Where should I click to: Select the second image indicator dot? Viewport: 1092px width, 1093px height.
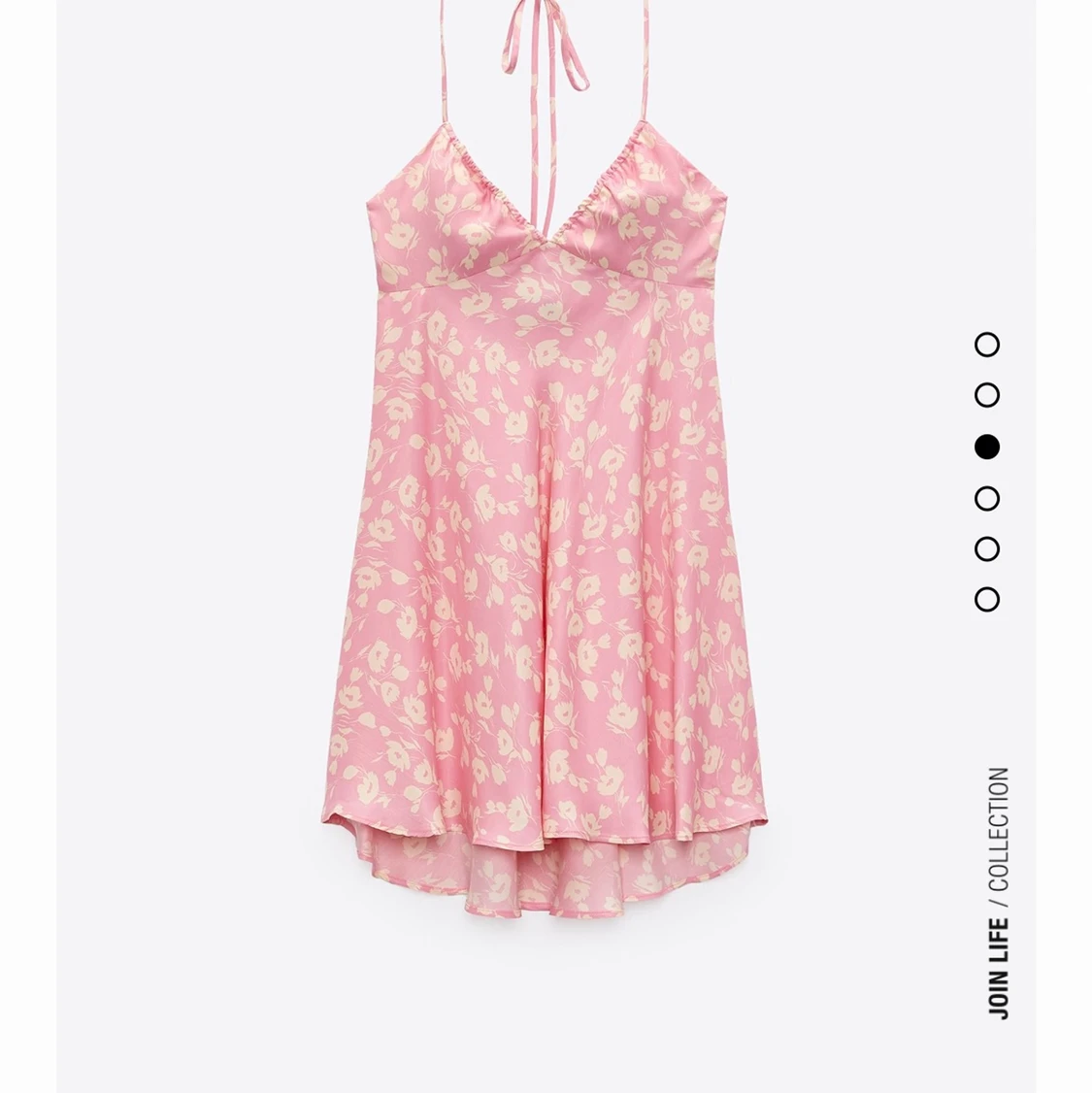[986, 395]
